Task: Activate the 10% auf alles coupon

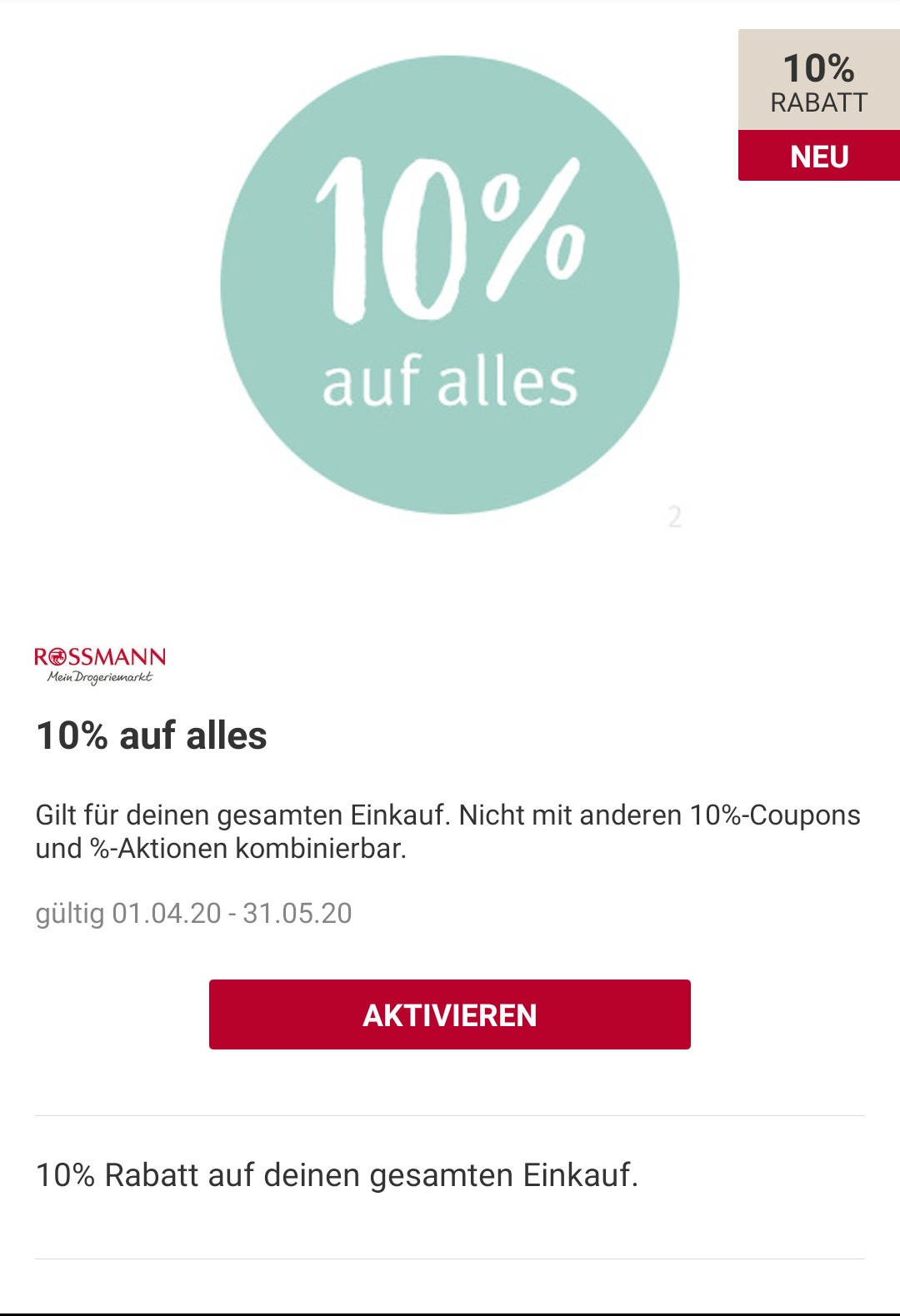Action: 449,1014
